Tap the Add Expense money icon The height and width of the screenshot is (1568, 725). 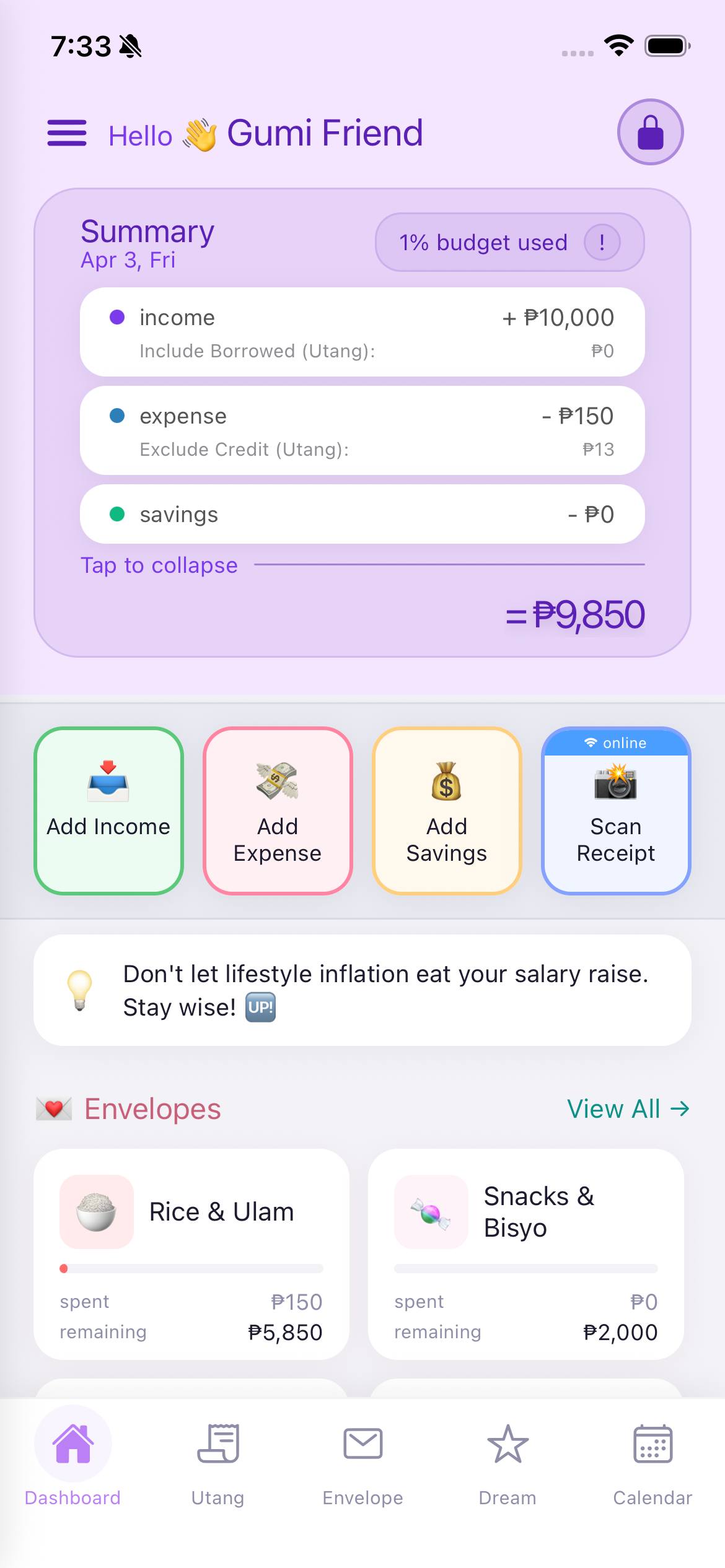coord(278,782)
